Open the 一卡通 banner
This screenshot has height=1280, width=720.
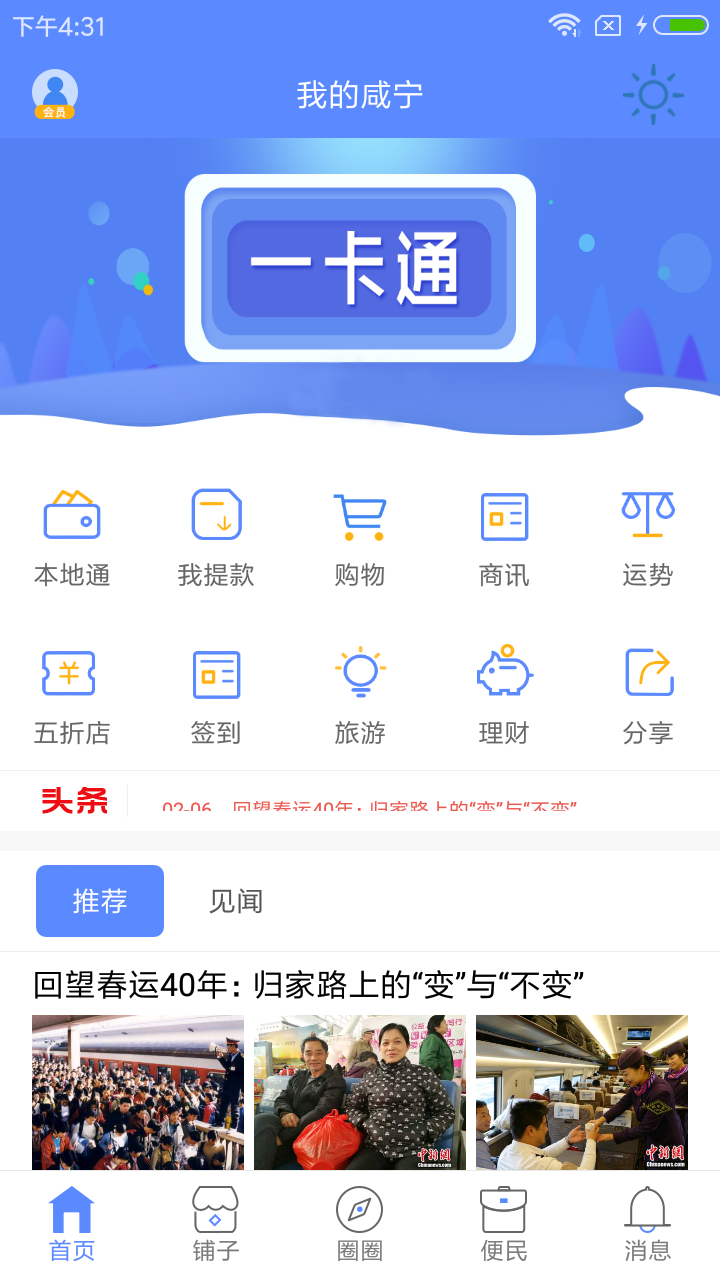coord(360,268)
